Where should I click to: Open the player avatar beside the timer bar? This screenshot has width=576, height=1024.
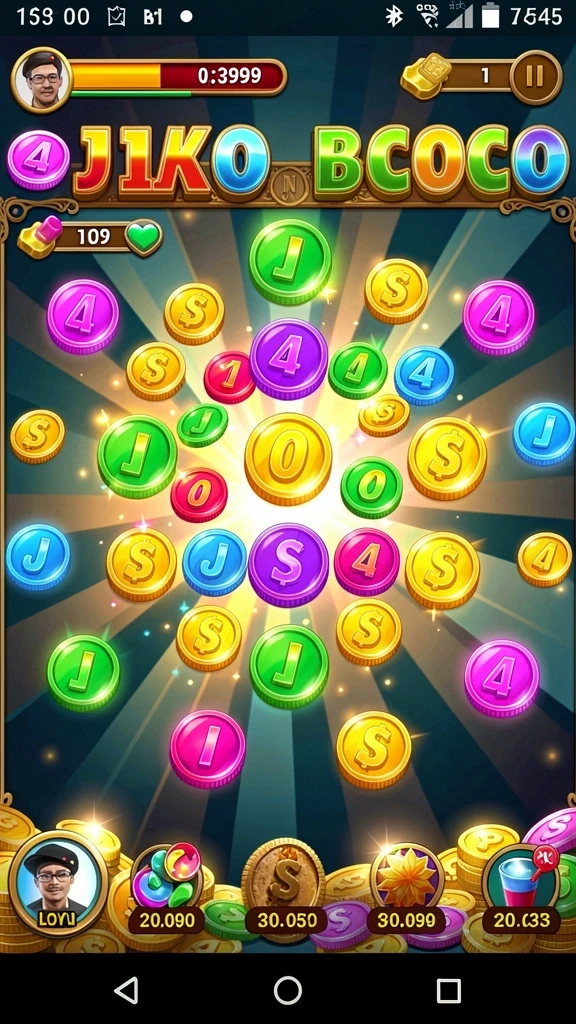click(x=41, y=79)
